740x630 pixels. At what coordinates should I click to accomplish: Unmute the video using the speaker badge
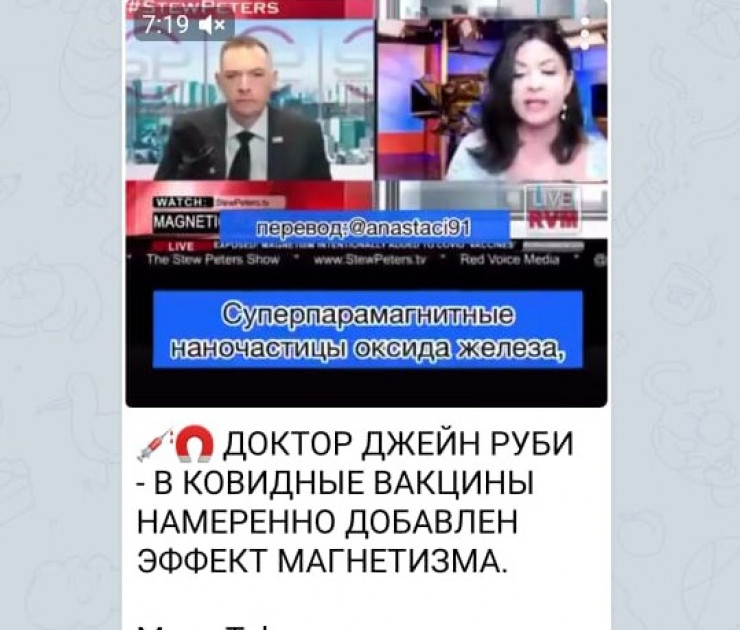pyautogui.click(x=211, y=26)
